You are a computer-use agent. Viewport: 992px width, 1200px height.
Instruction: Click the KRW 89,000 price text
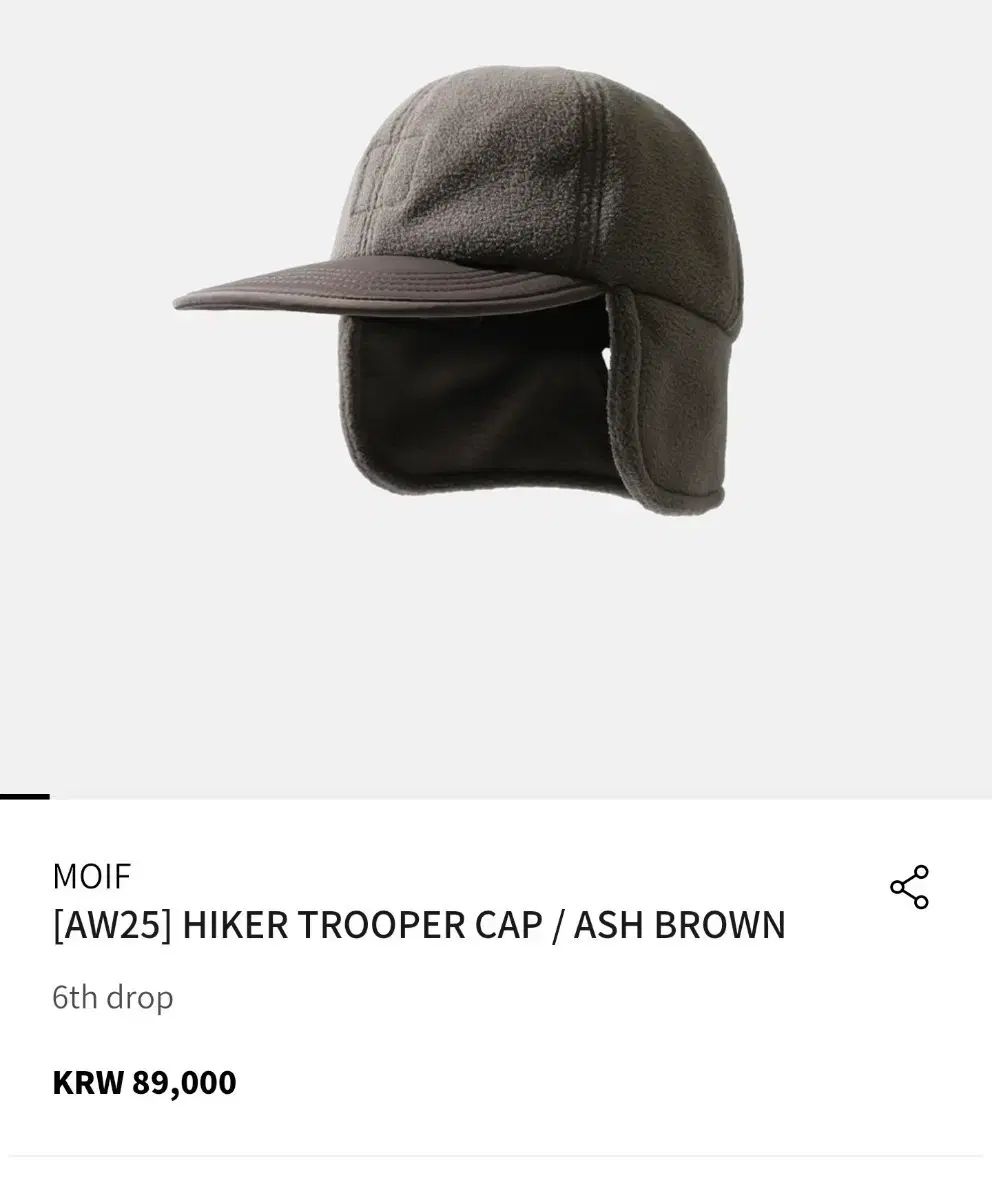(x=143, y=1081)
